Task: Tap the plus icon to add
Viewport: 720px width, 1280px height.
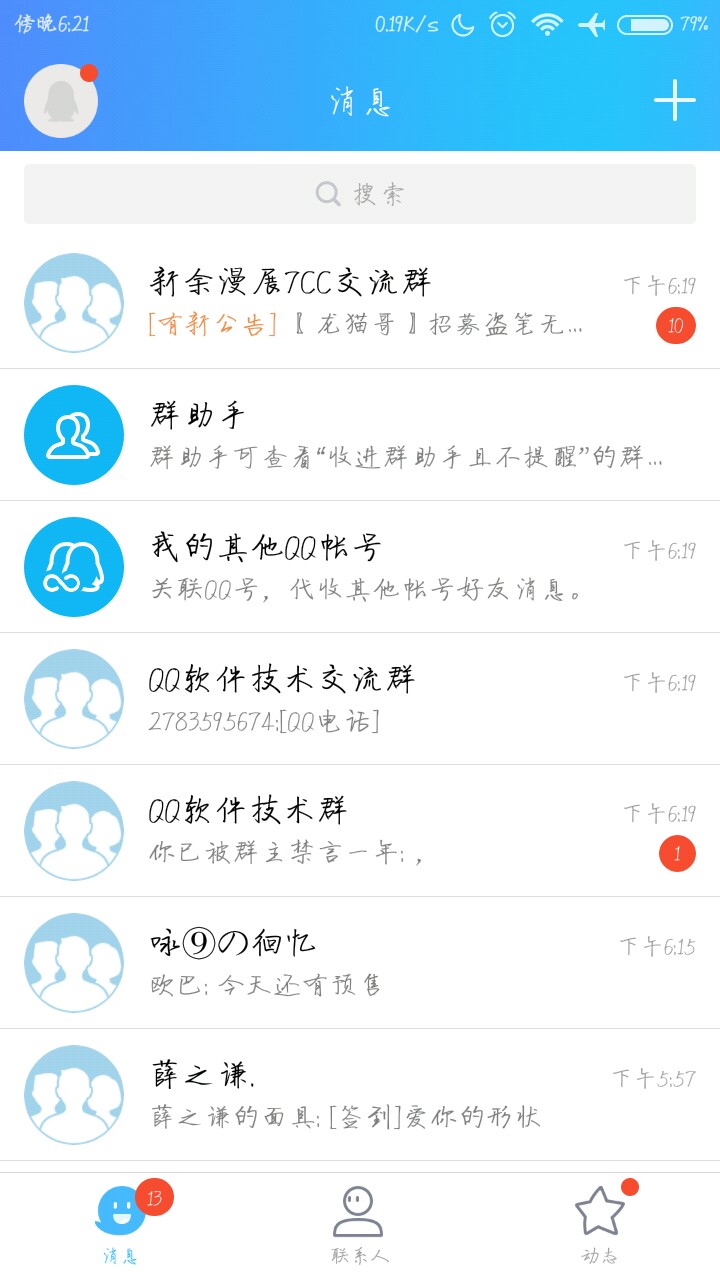Action: coord(675,101)
